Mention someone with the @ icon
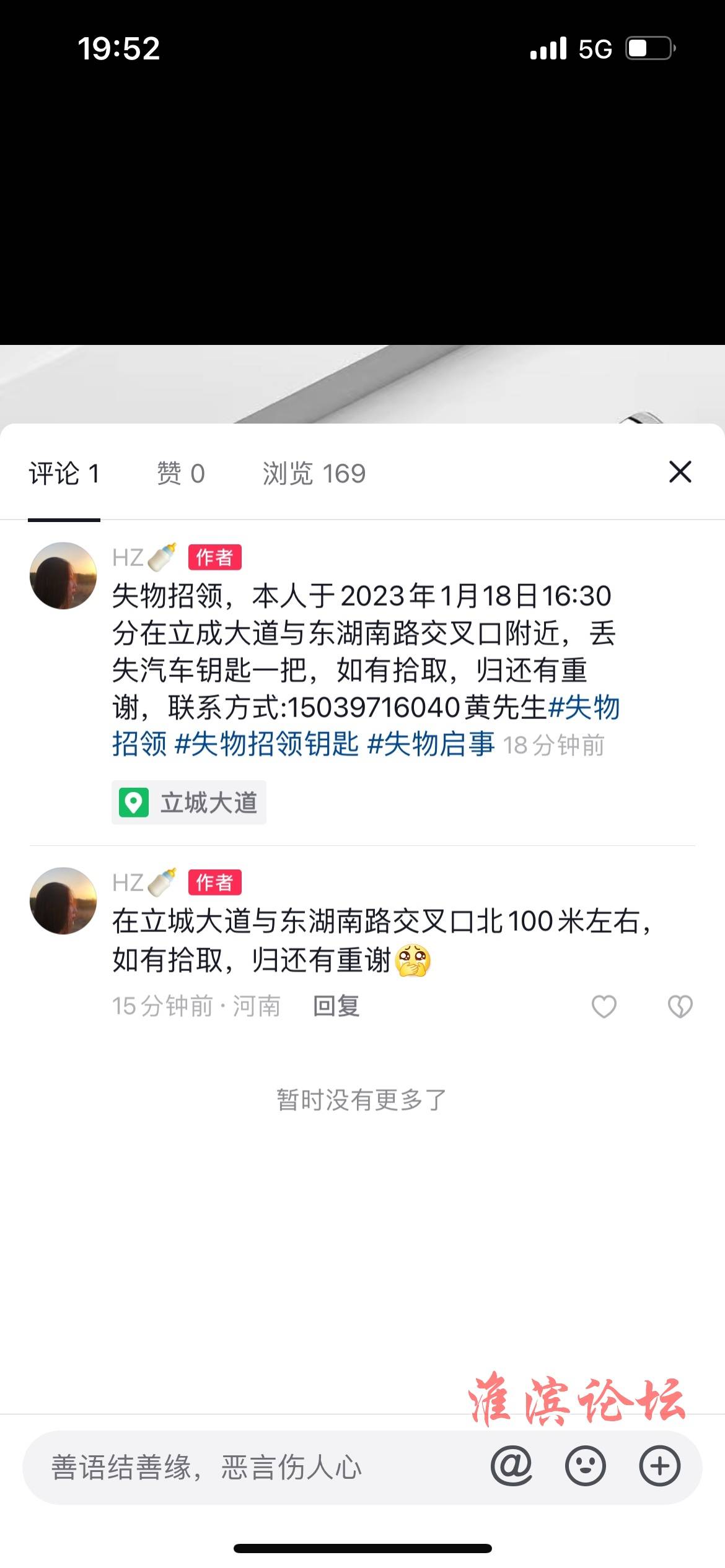This screenshot has height=1568, width=725. click(511, 1466)
